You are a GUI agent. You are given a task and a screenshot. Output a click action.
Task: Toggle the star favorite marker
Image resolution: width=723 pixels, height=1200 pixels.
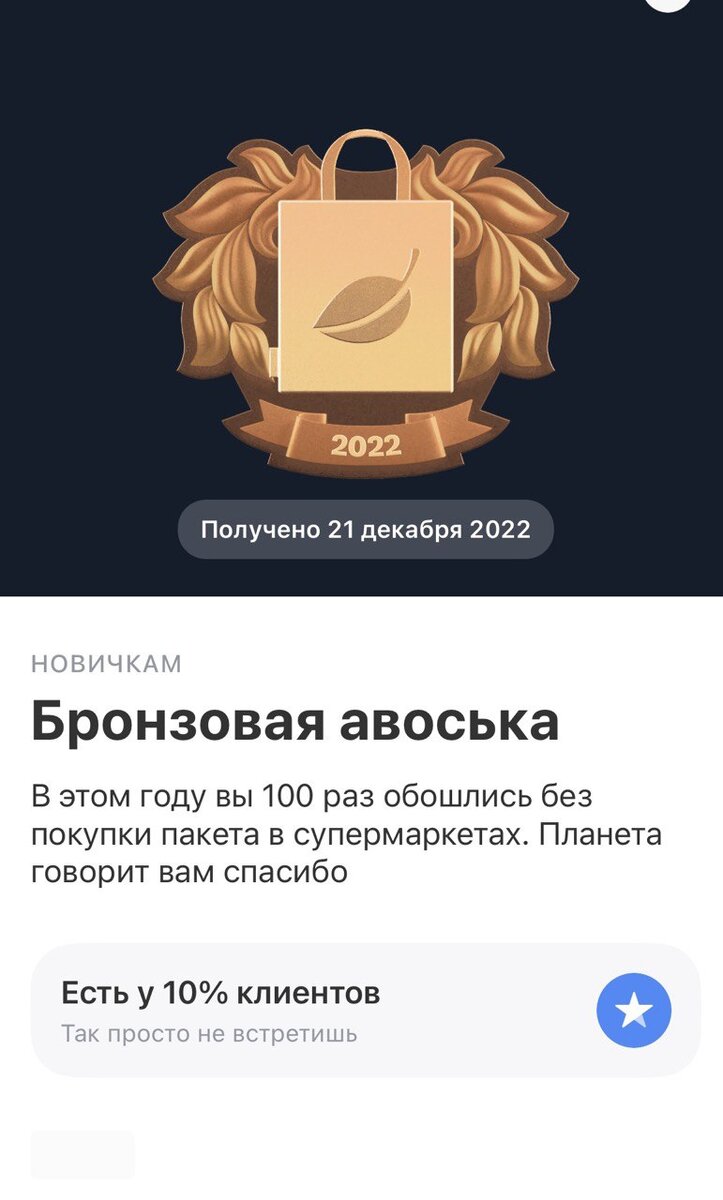click(634, 1009)
